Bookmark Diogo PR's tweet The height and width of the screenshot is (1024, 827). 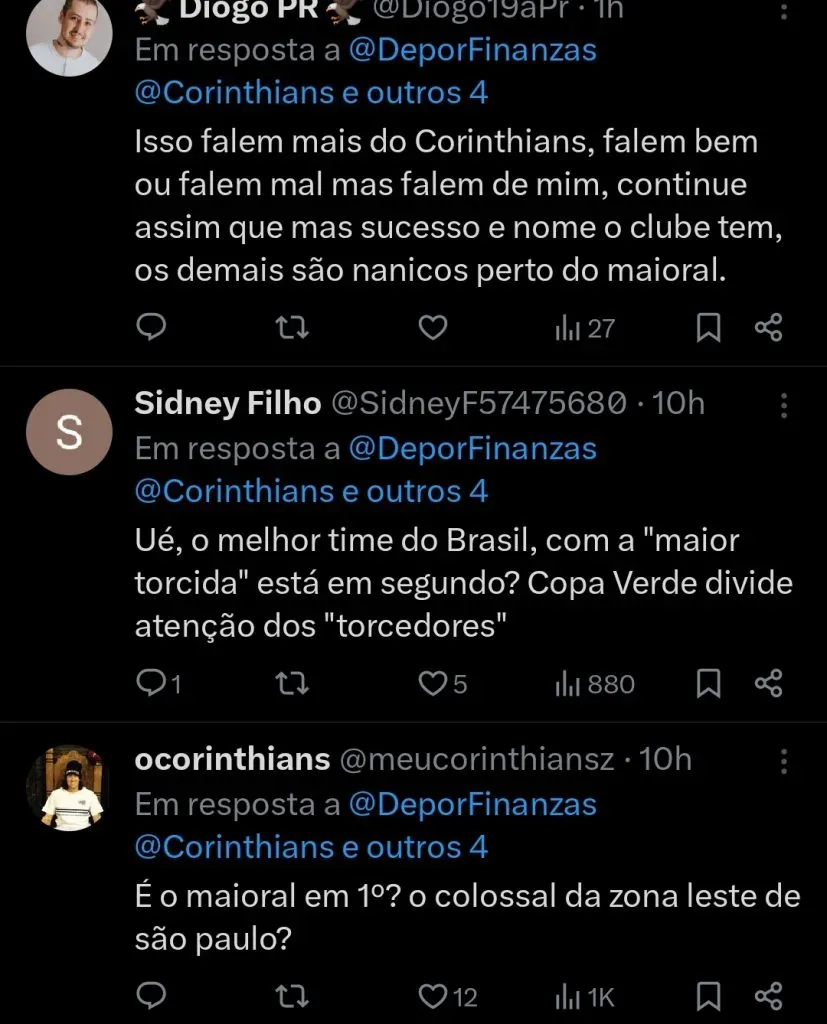708,326
